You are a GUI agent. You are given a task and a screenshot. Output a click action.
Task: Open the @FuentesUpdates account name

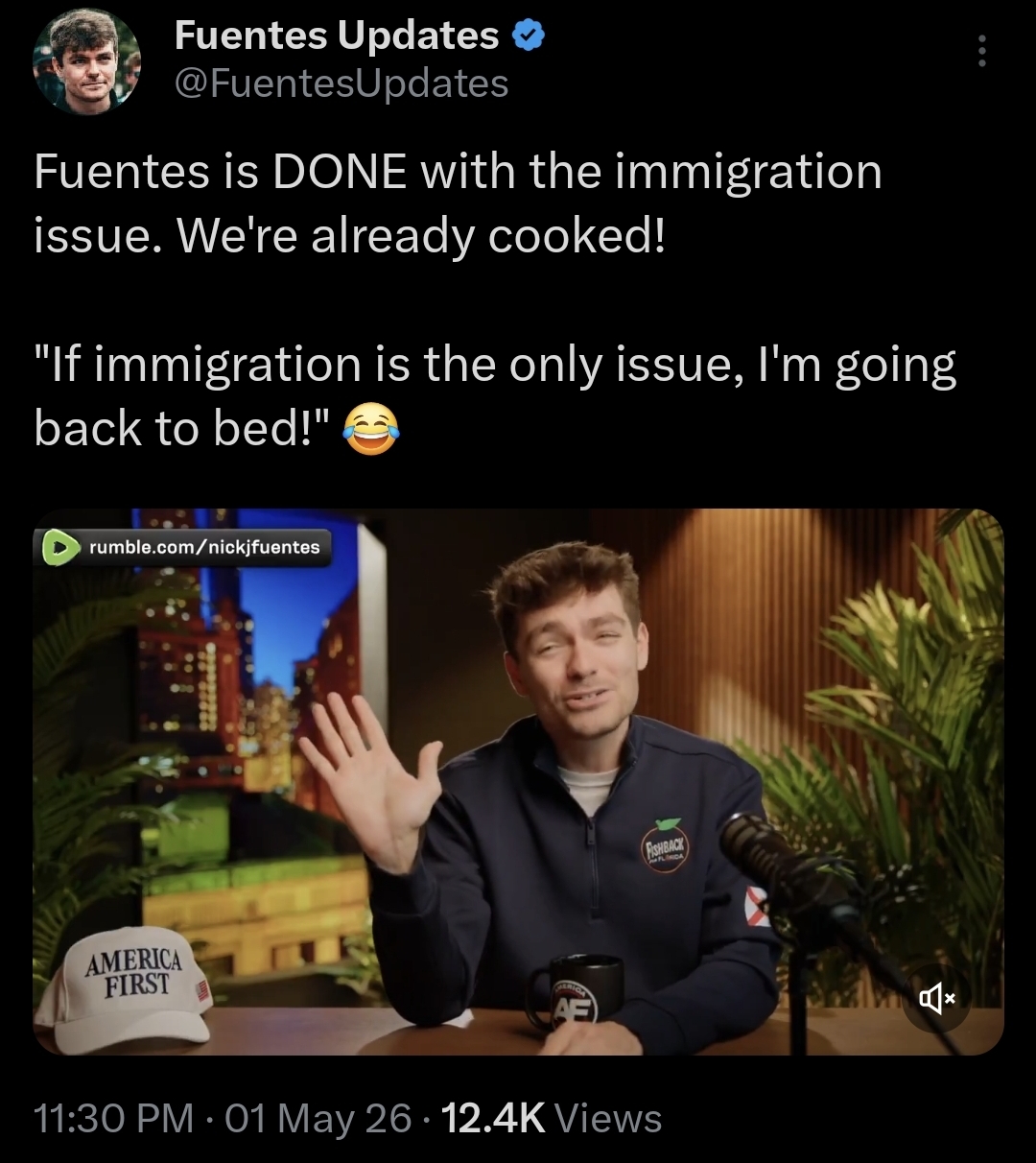pos(340,83)
